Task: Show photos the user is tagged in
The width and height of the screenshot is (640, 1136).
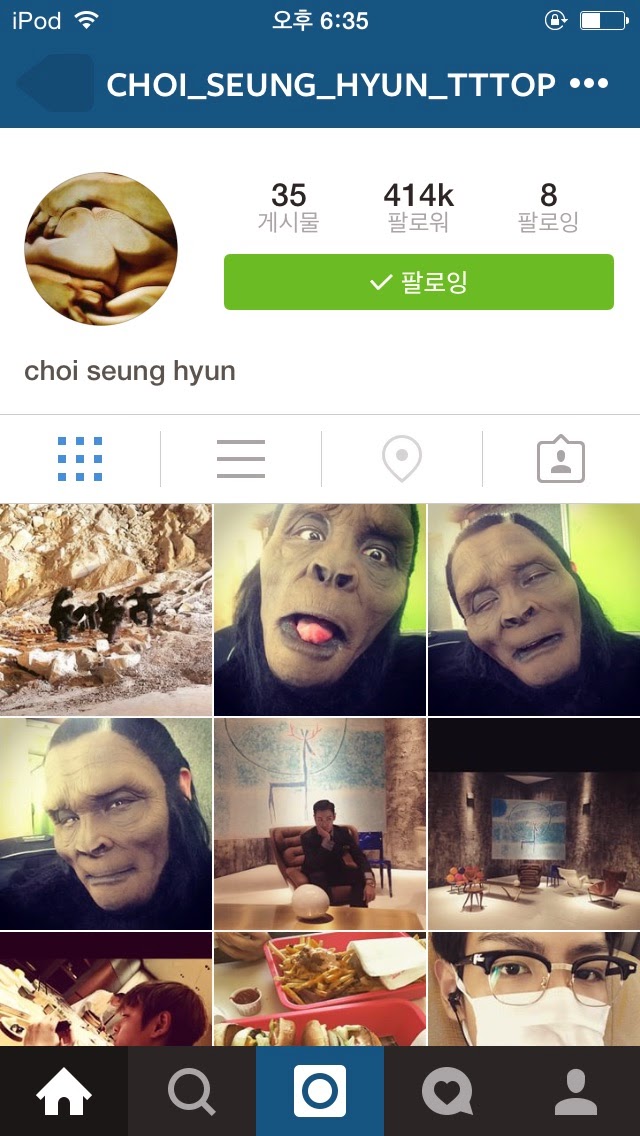Action: pyautogui.click(x=561, y=459)
